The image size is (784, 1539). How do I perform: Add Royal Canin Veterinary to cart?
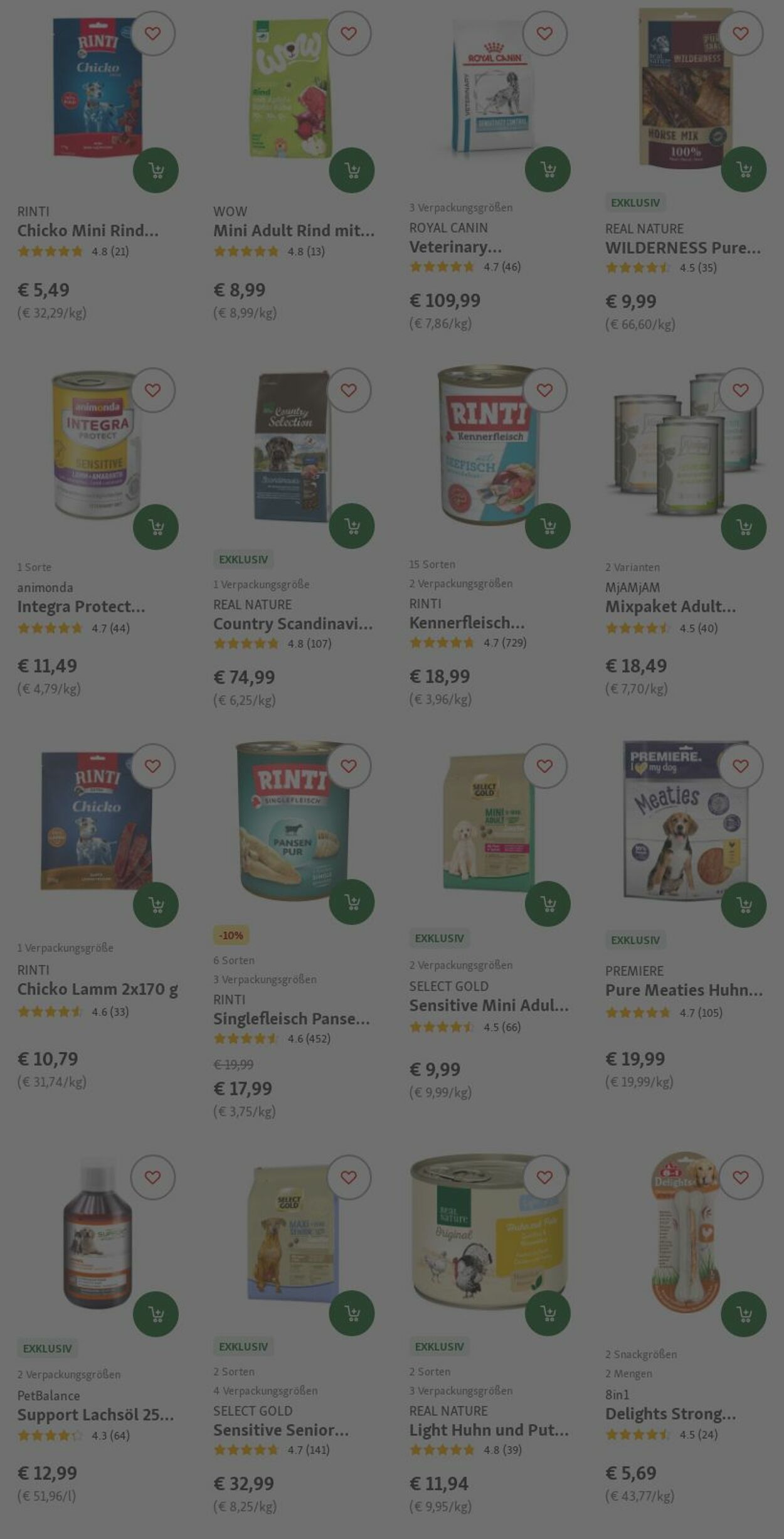point(548,169)
